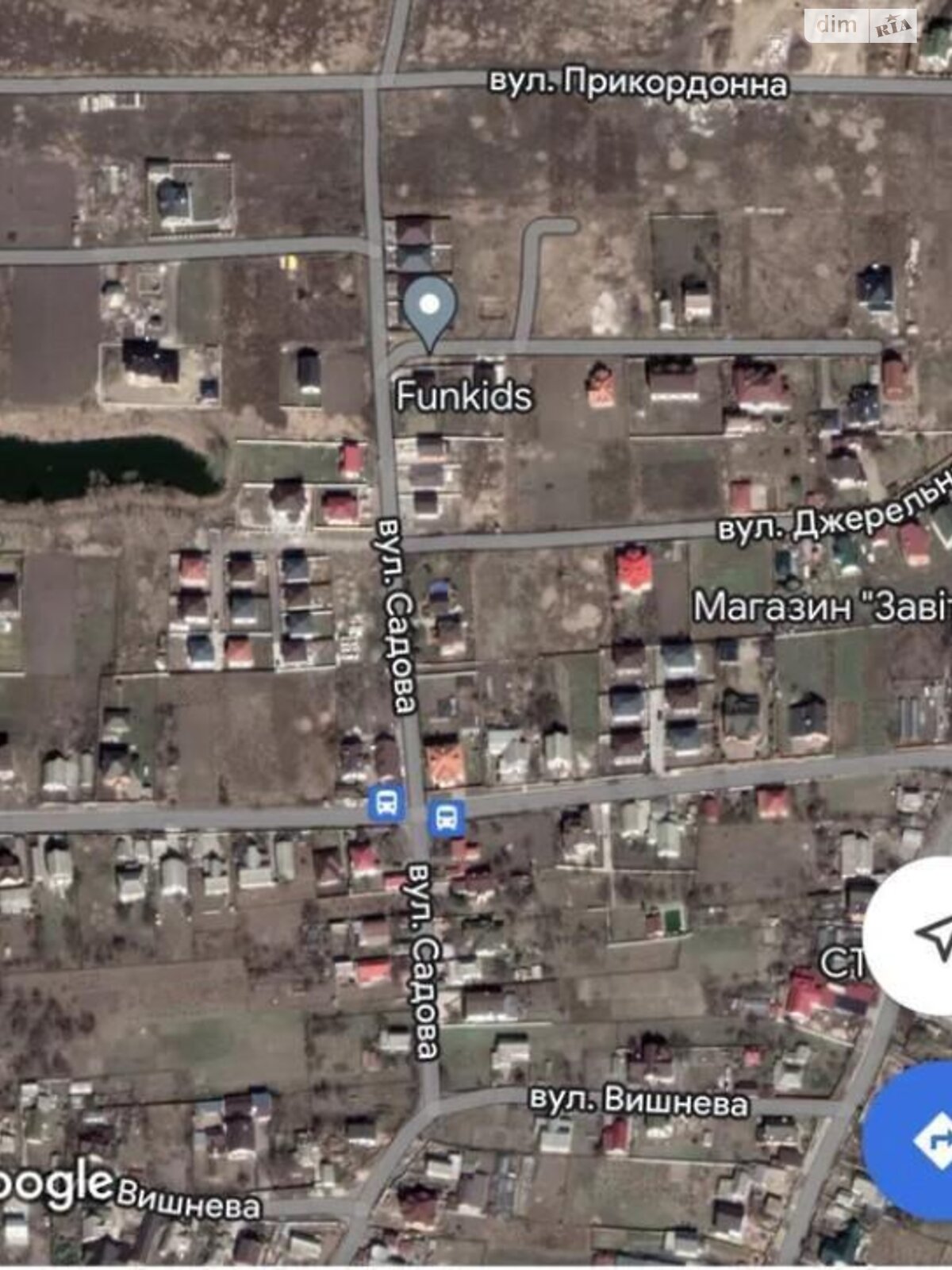This screenshot has height=1270, width=952.
Task: Start directions with the blue button
Action: point(920,1140)
